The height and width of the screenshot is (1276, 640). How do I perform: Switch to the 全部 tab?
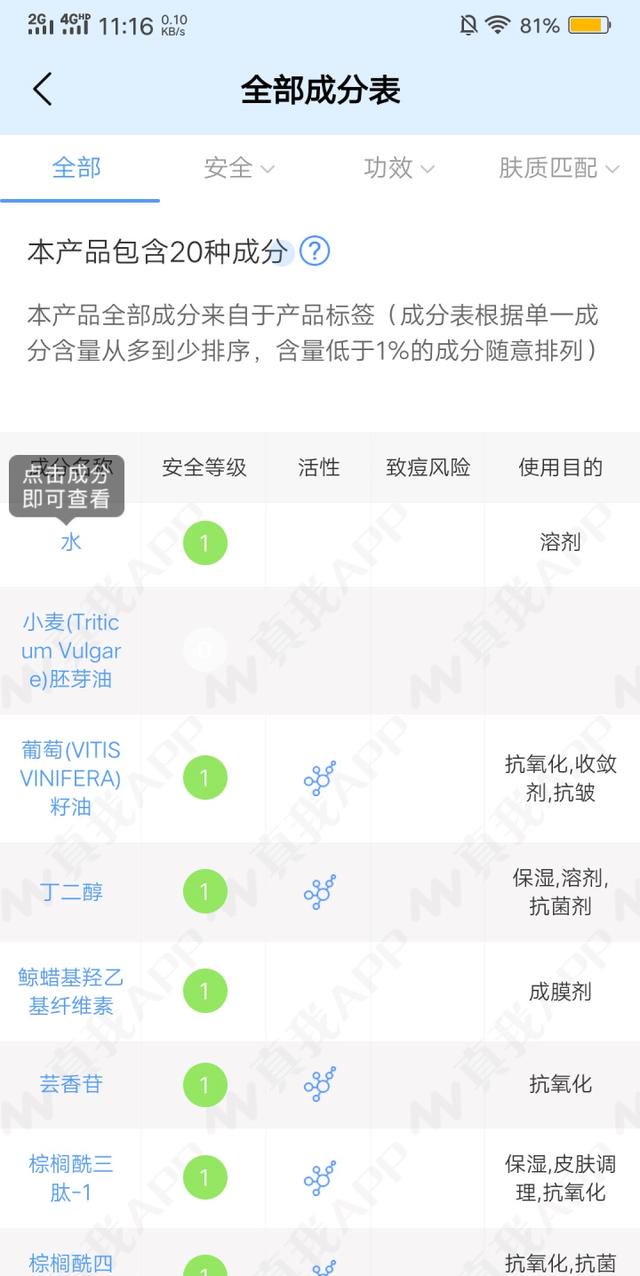pos(77,167)
